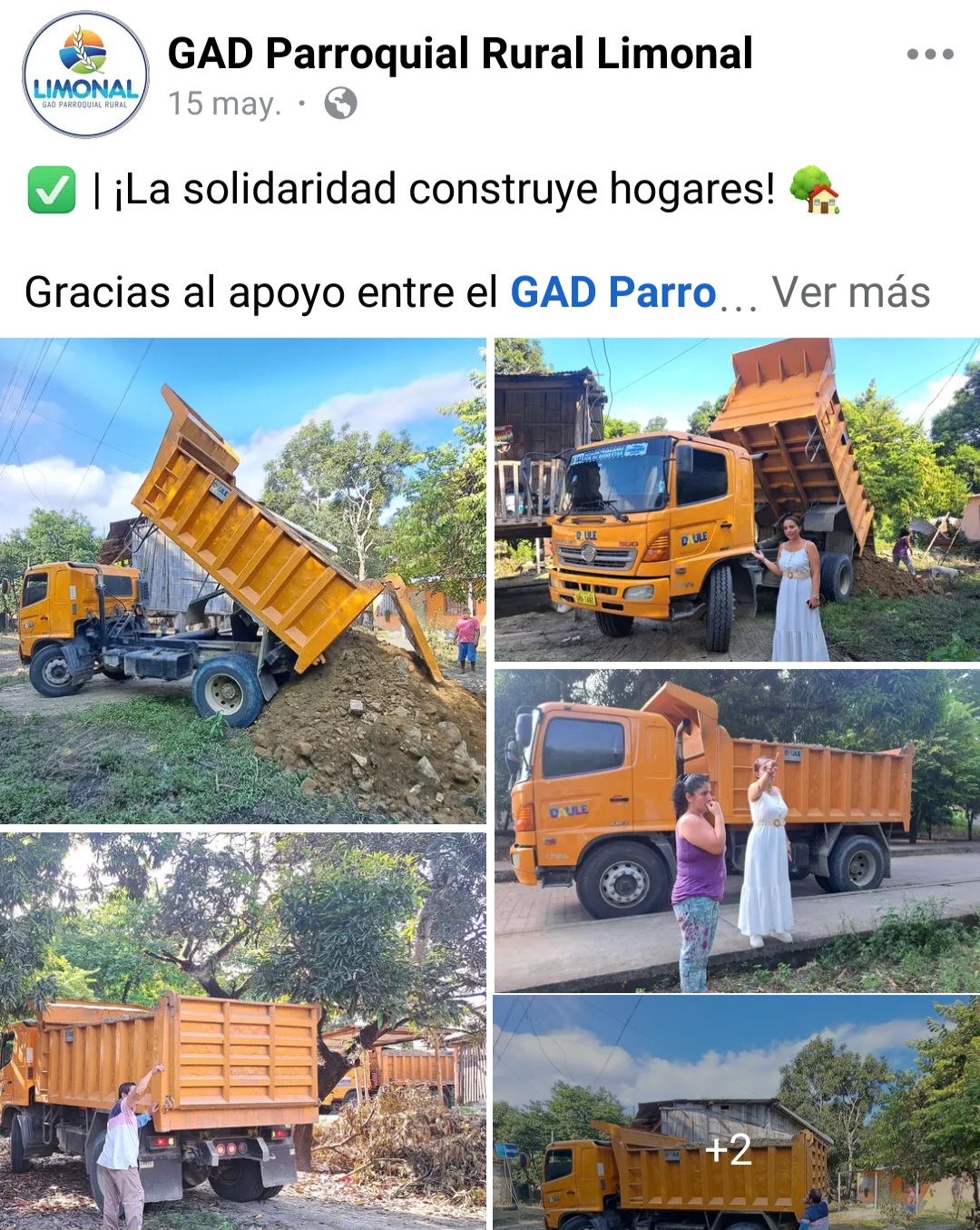Expand the post text with Ver más
Screen dimensions: 980x1230
tap(851, 293)
